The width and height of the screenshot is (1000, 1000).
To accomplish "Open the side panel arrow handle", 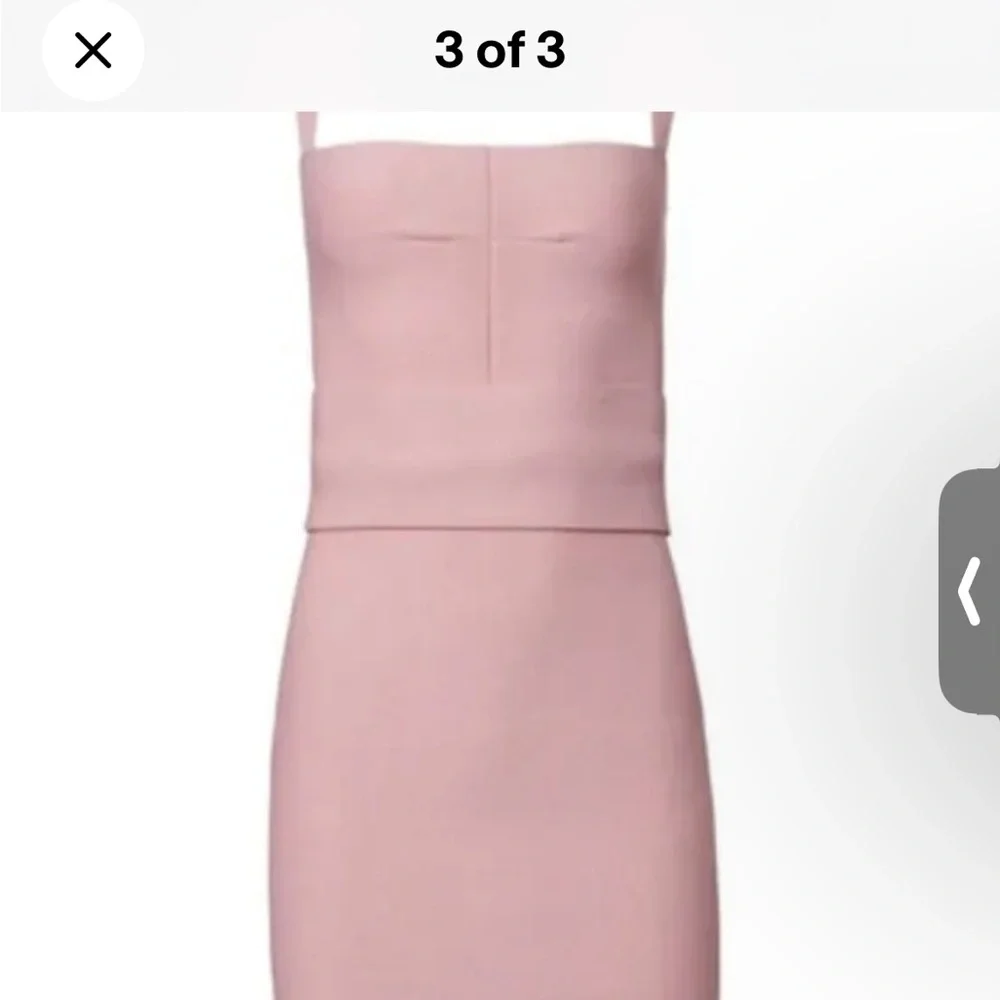I will click(x=969, y=591).
